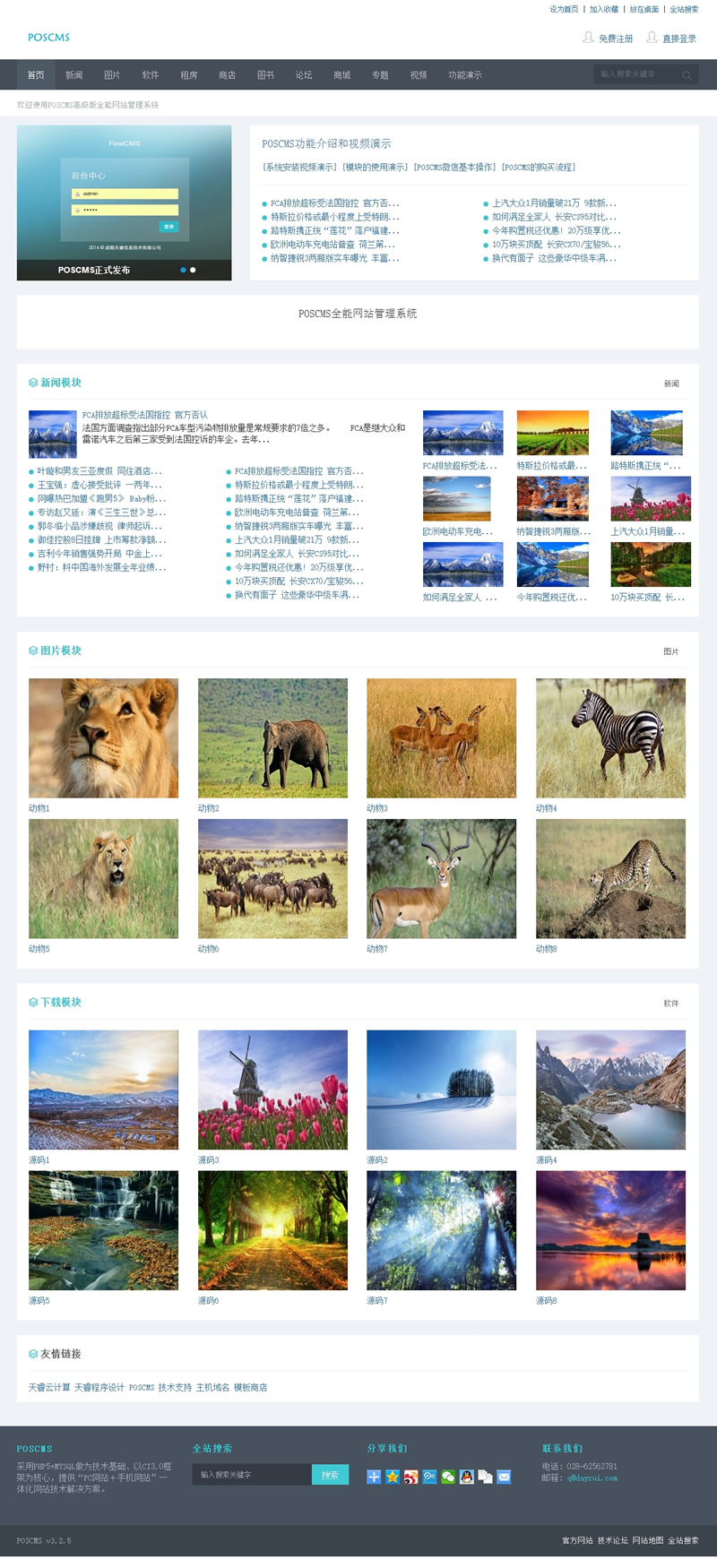Screen dimensions: 717x1568
Task: Open the 动物1 lion picture
Action: [103, 737]
